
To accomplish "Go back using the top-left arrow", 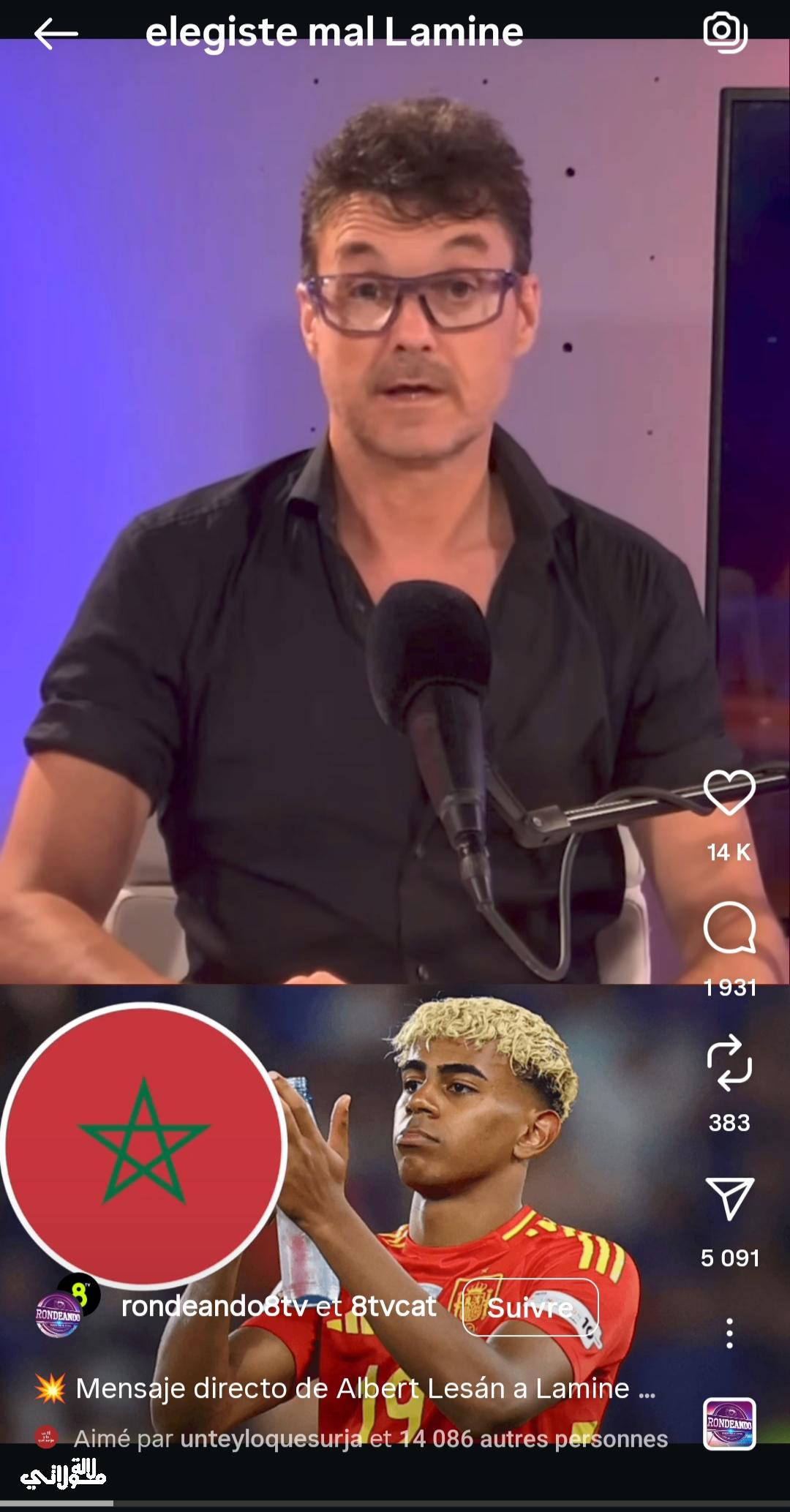I will pyautogui.click(x=56, y=34).
